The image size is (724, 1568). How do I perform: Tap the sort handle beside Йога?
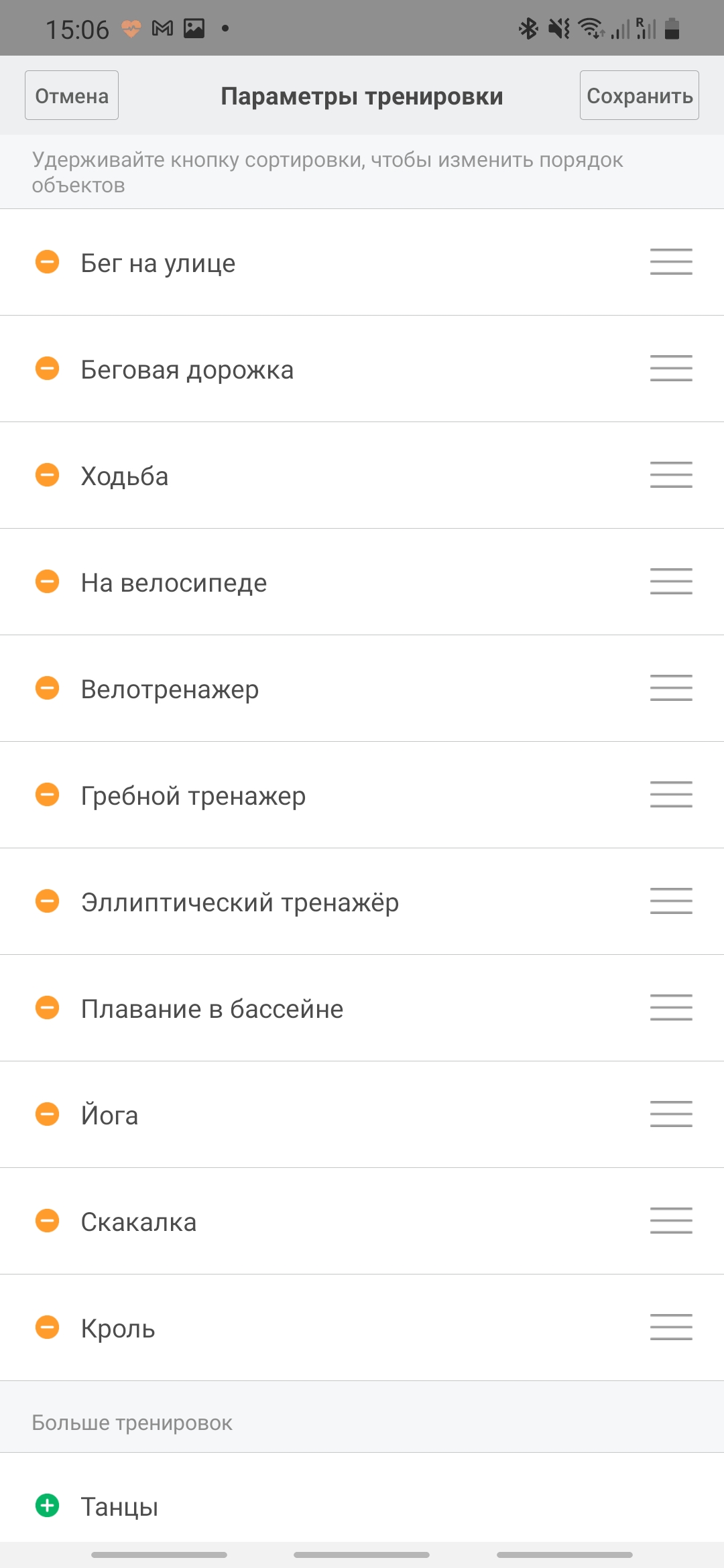671,1114
